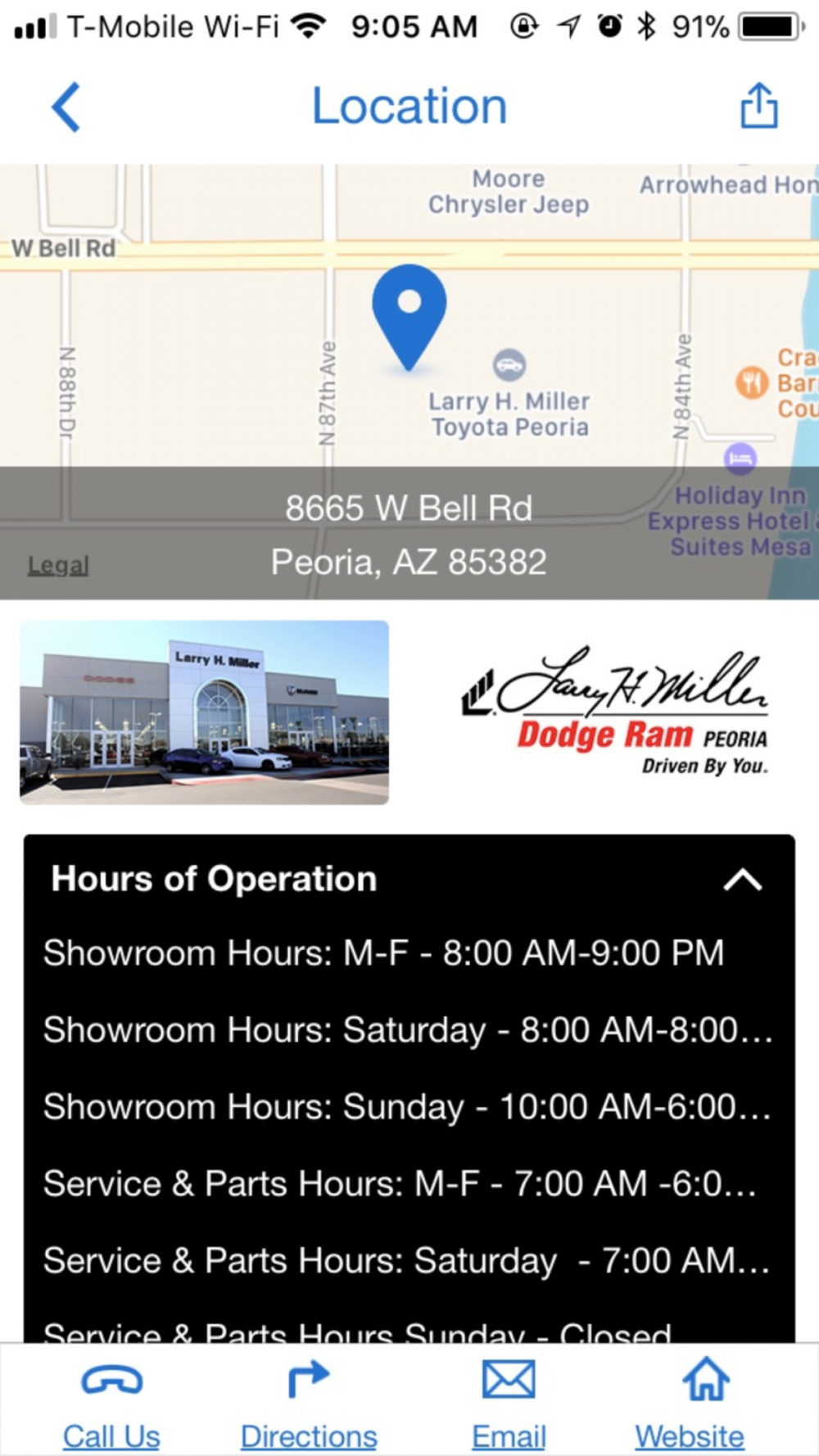
Task: Go back from the Location screen
Action: click(66, 106)
